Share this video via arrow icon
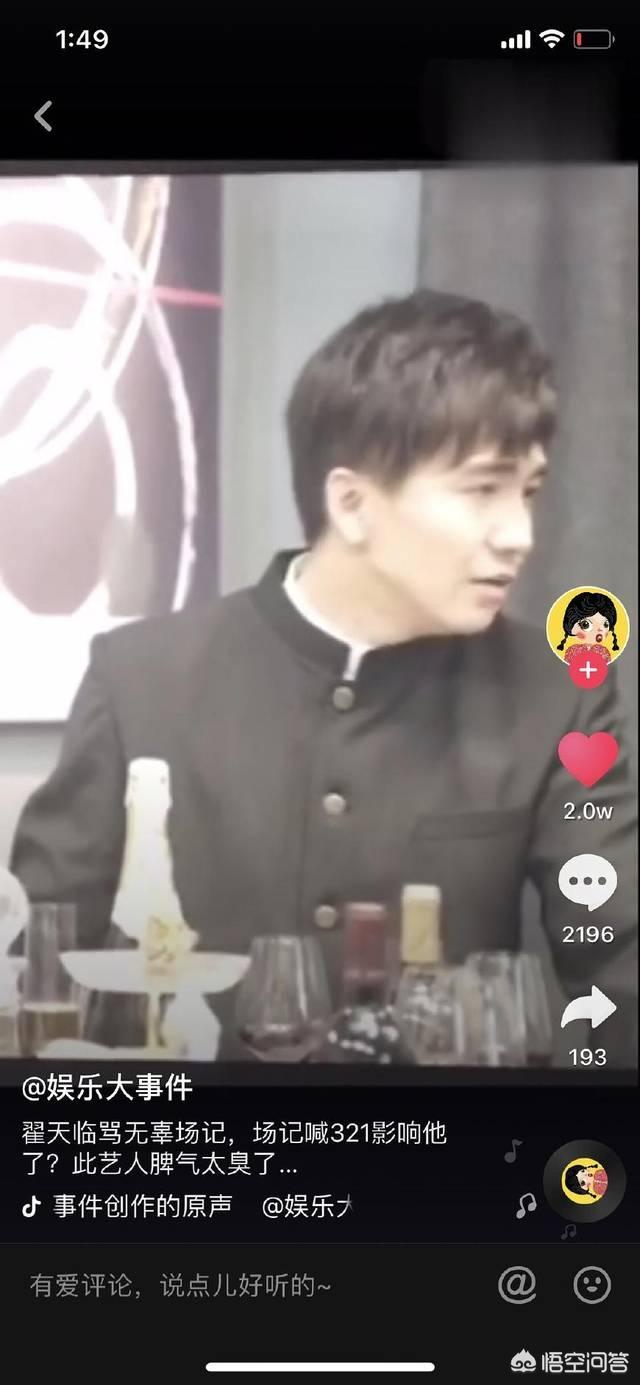The image size is (640, 1385). click(x=587, y=1008)
